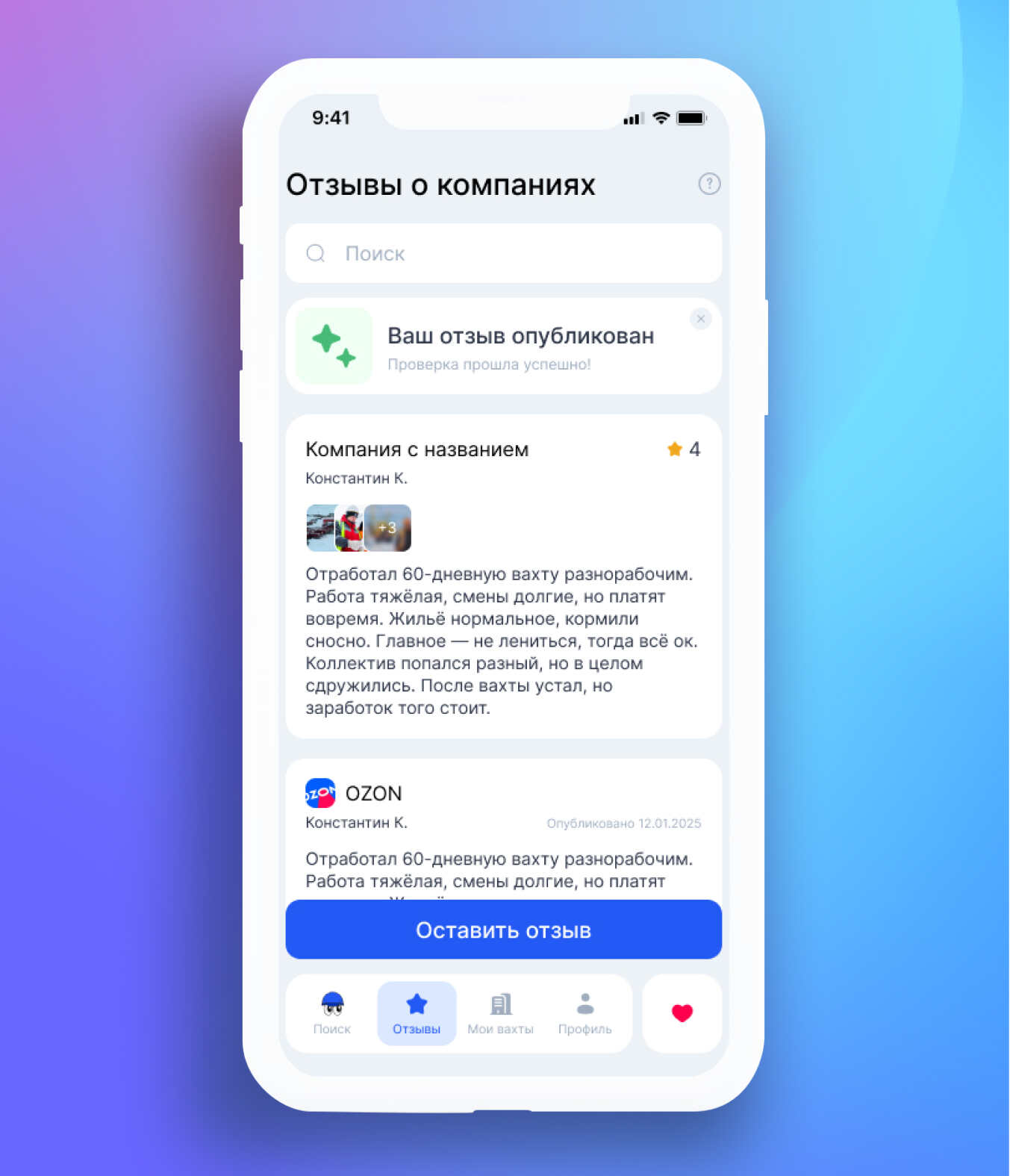The image size is (1010, 1176).
Task: View photos attached to Константин's review
Action: click(359, 528)
